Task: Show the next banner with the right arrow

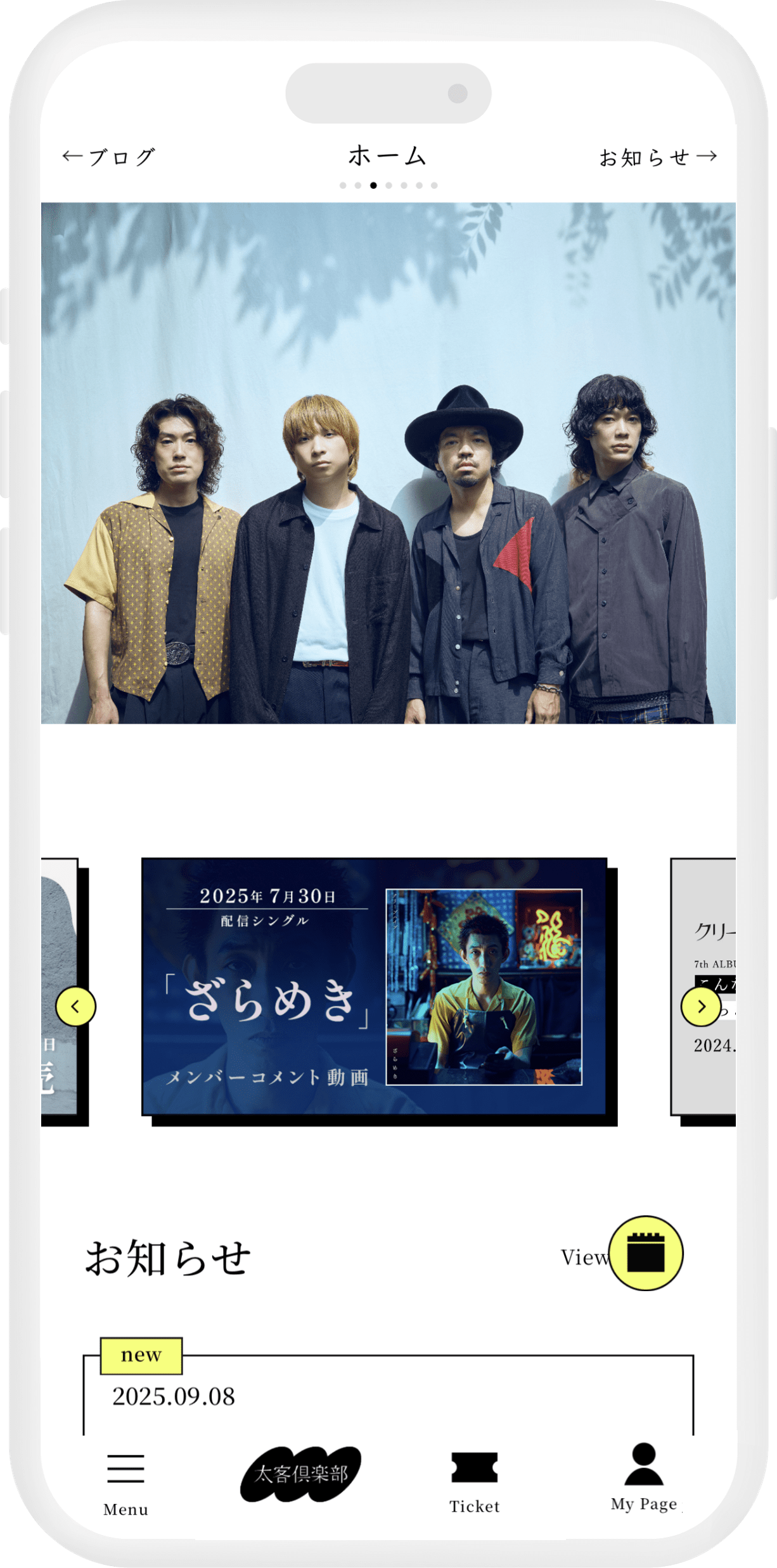Action: [x=700, y=1006]
